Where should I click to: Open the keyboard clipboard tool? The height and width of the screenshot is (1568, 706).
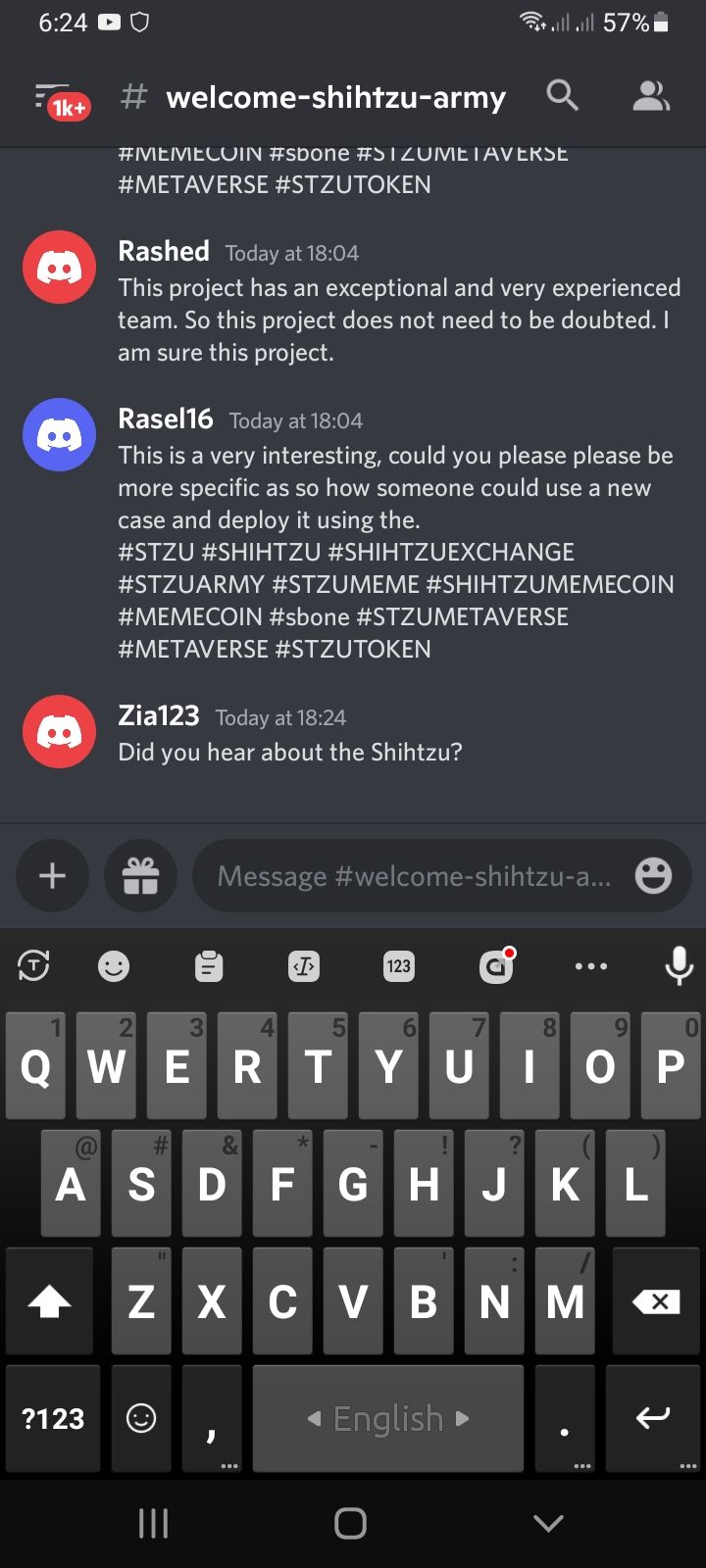pos(209,966)
